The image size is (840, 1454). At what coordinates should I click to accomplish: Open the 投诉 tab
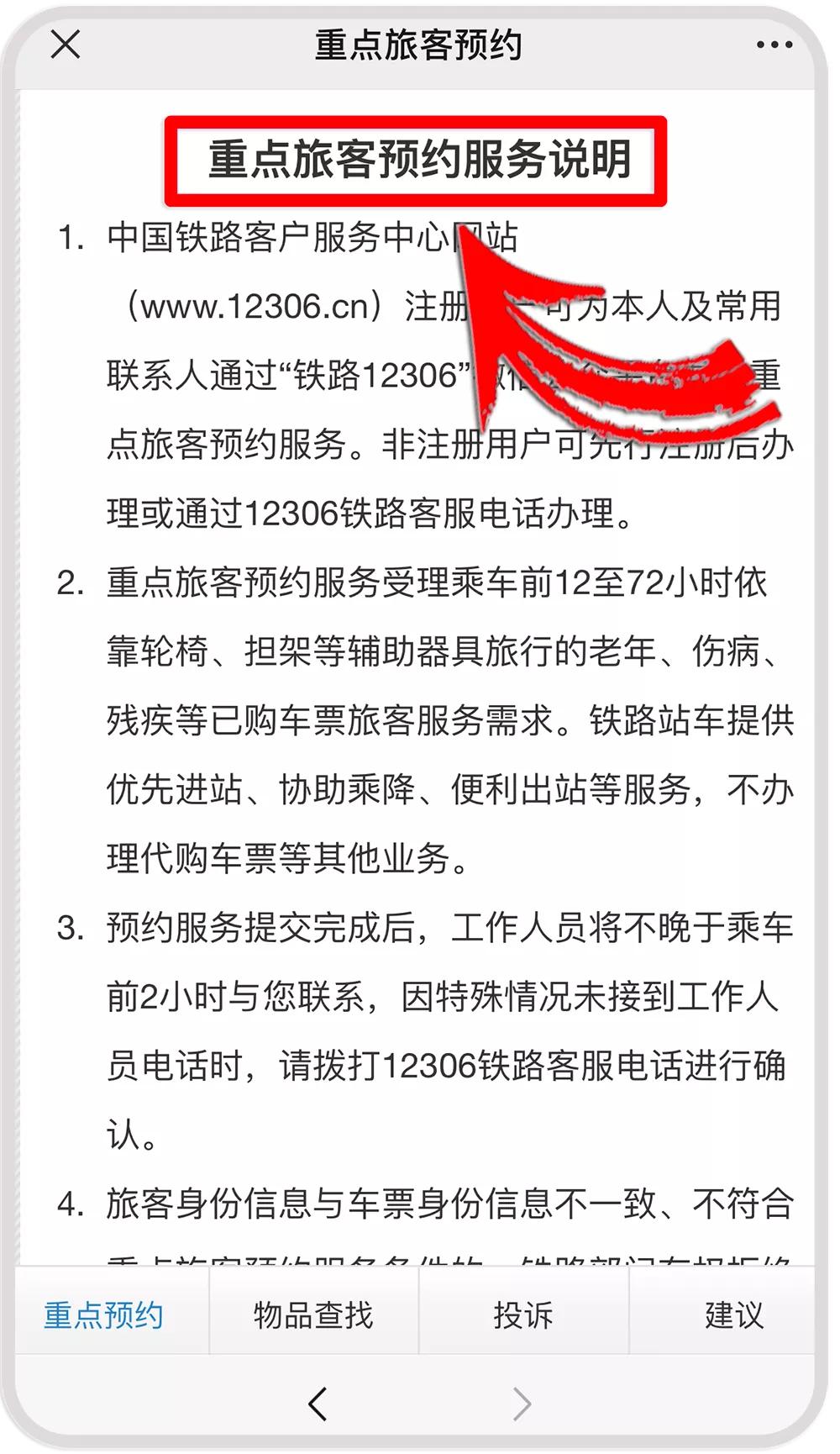pyautogui.click(x=521, y=1316)
